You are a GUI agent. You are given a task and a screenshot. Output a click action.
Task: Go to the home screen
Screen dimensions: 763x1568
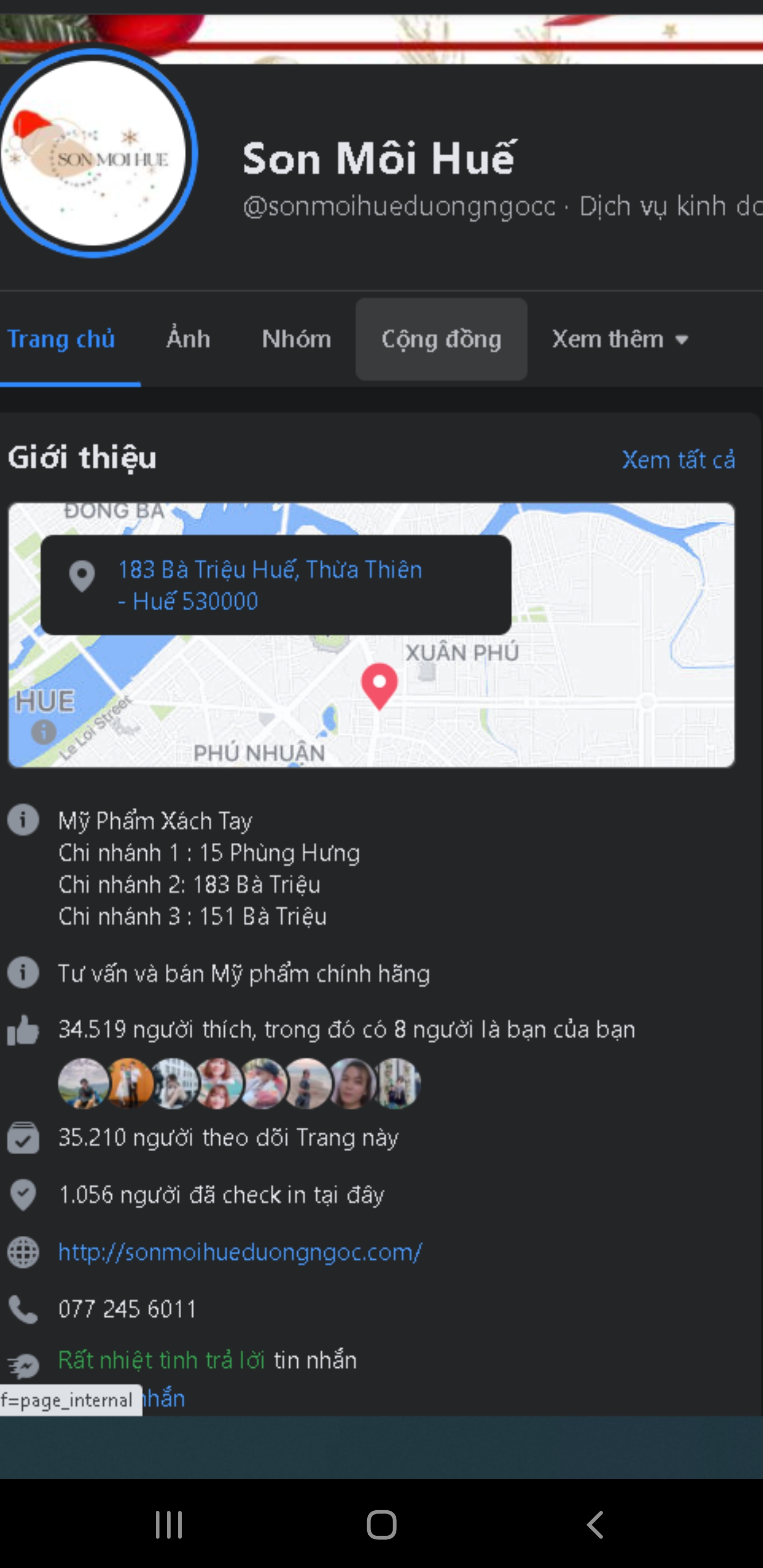click(382, 1525)
